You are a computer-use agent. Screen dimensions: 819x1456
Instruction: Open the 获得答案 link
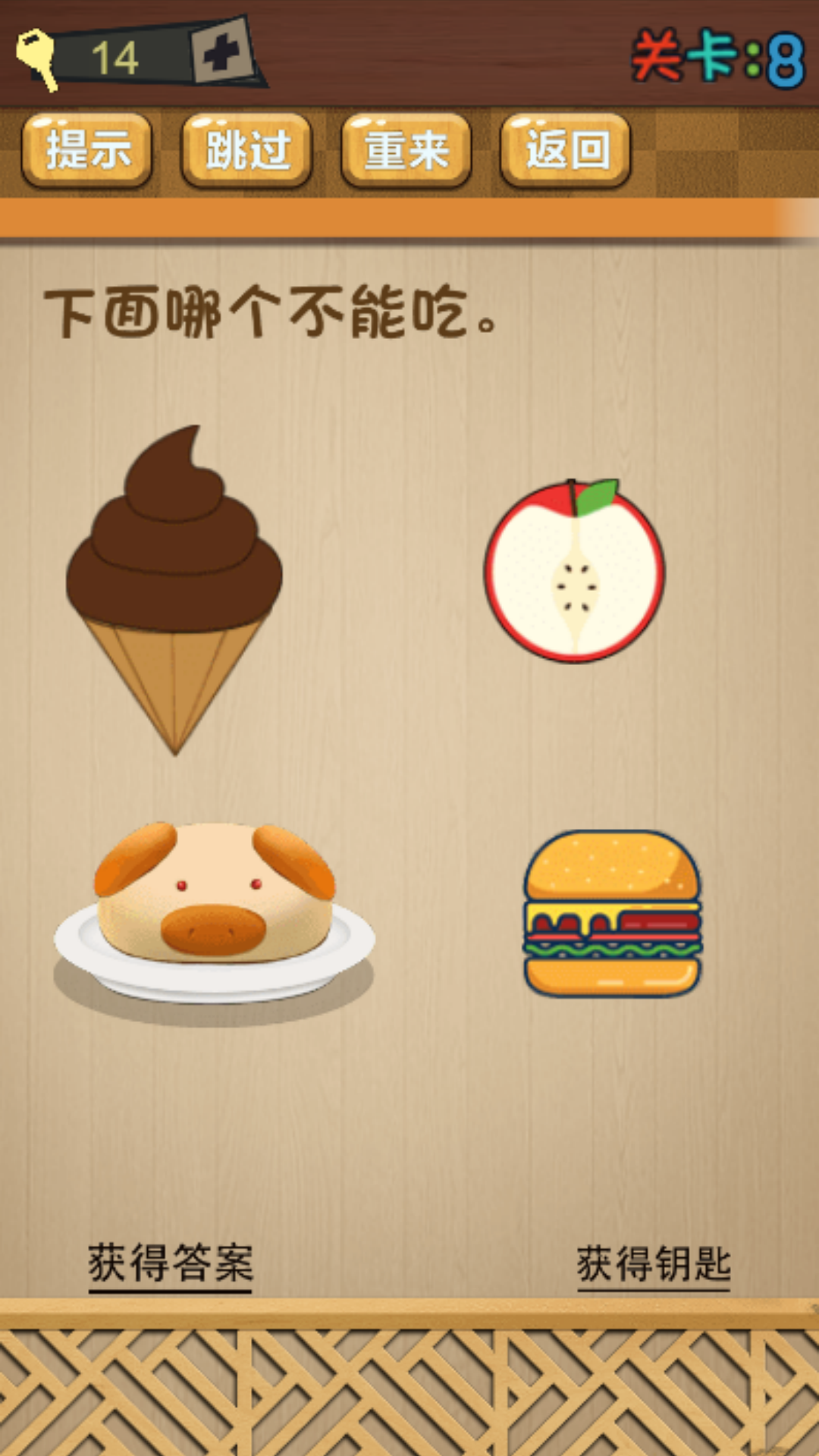click(x=171, y=1263)
